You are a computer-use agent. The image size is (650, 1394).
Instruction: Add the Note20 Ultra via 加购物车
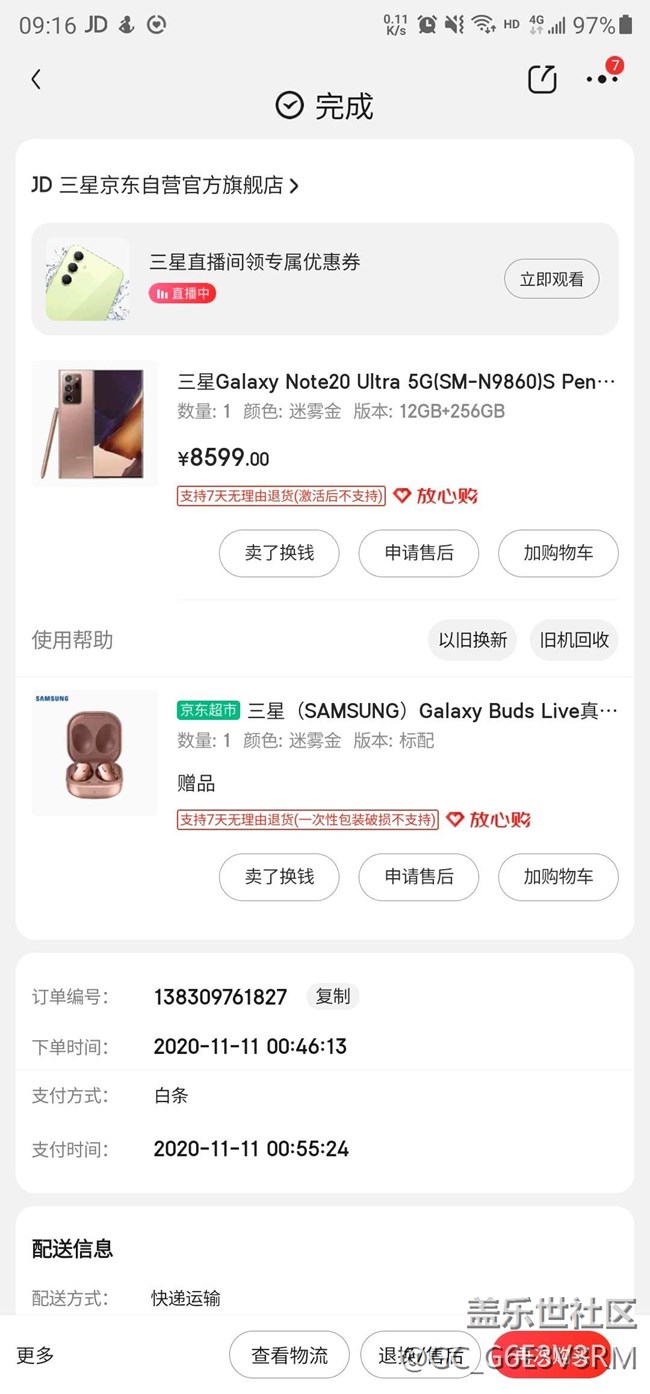558,553
